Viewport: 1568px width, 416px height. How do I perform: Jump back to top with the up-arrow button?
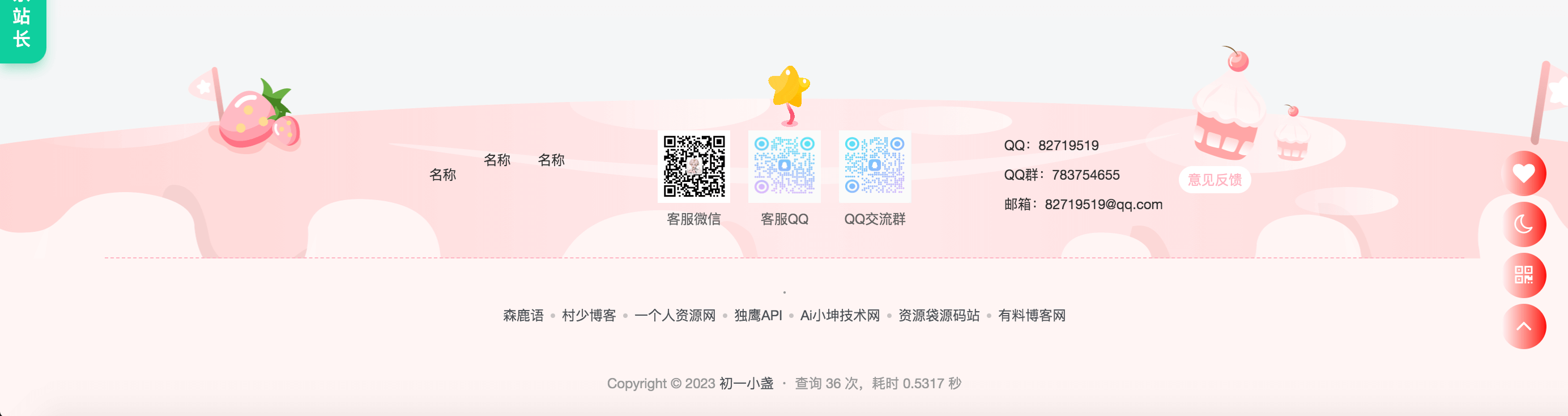click(x=1524, y=326)
